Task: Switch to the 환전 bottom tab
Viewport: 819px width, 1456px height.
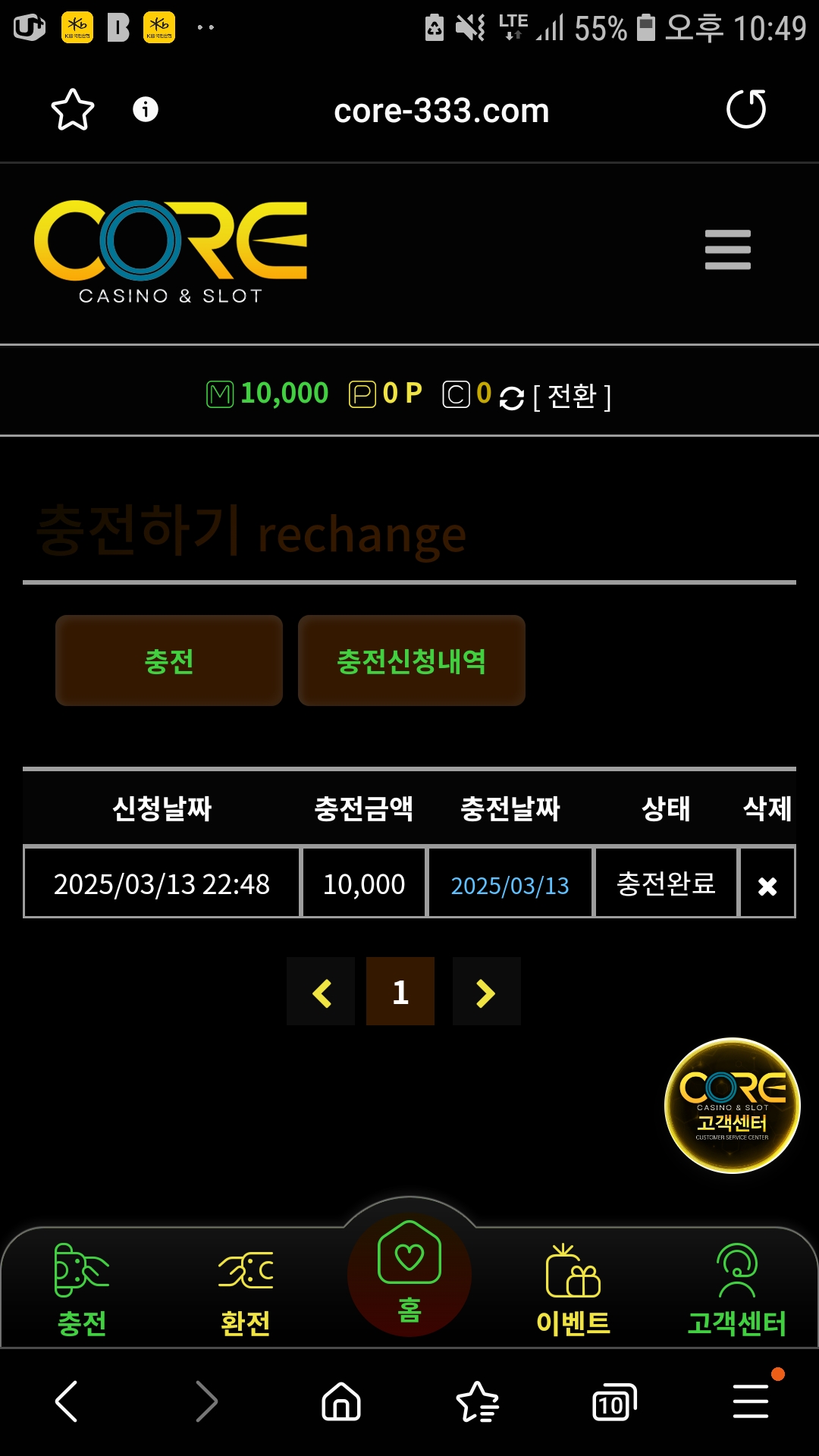Action: 246,1289
